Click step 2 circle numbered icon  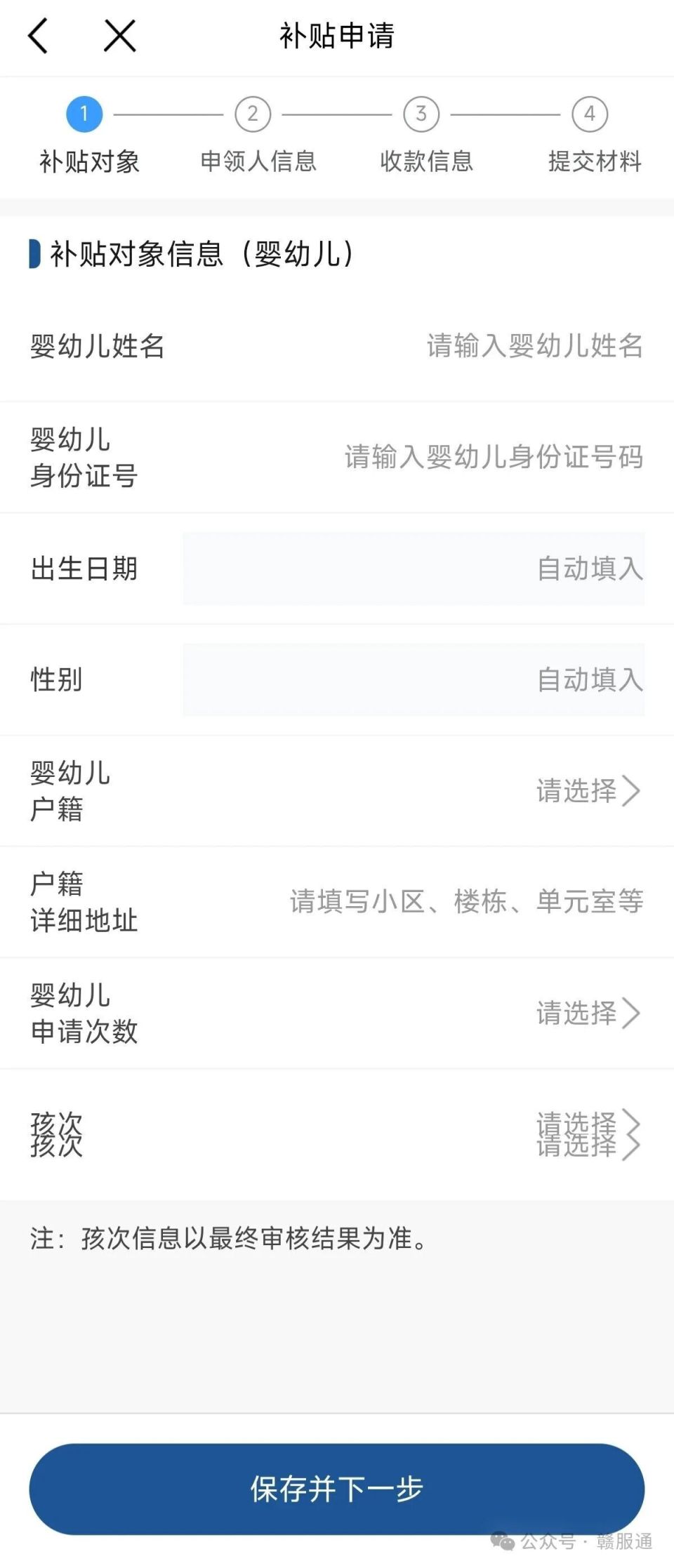(x=254, y=114)
